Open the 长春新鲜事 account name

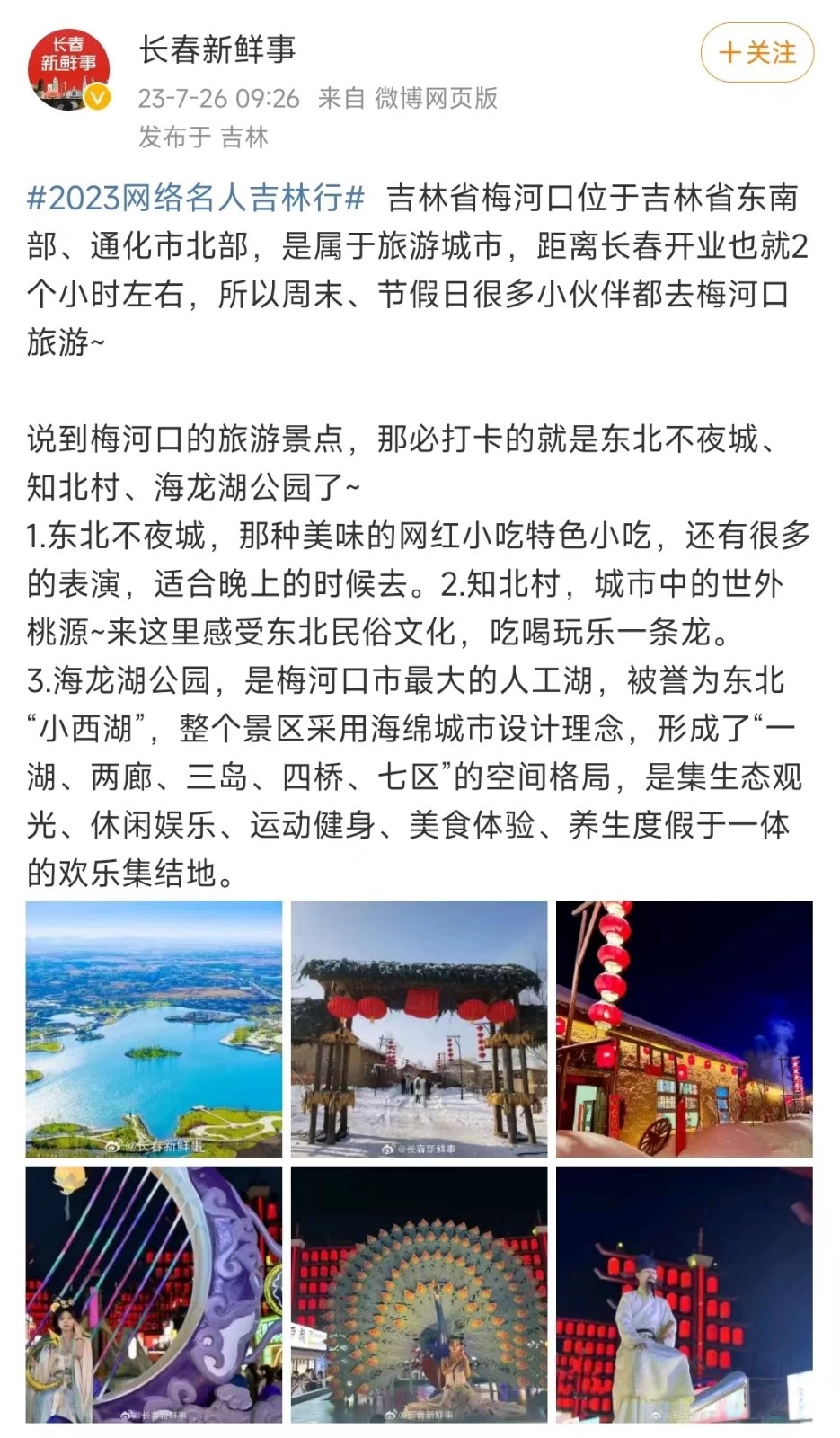(217, 49)
